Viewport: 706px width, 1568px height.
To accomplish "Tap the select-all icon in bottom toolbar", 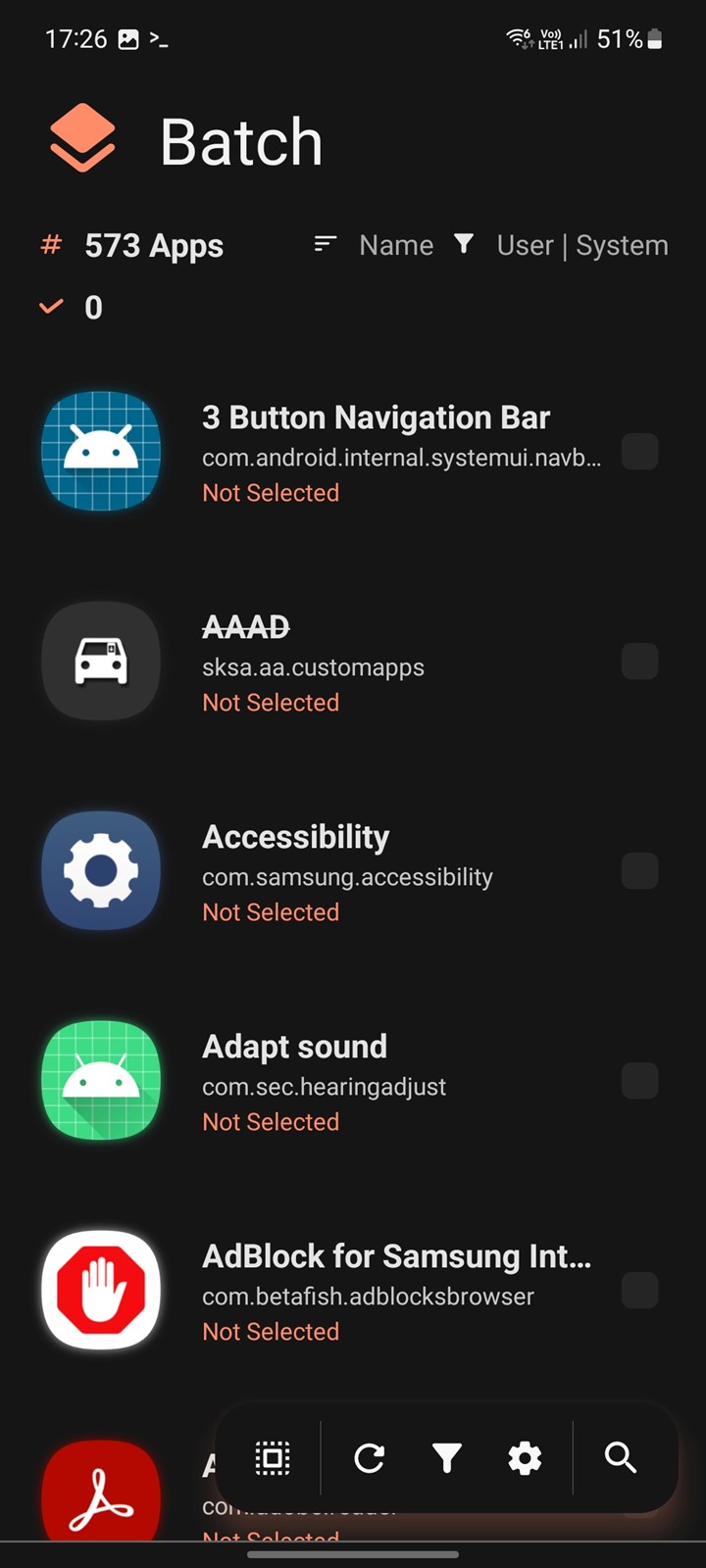I will (x=273, y=1458).
